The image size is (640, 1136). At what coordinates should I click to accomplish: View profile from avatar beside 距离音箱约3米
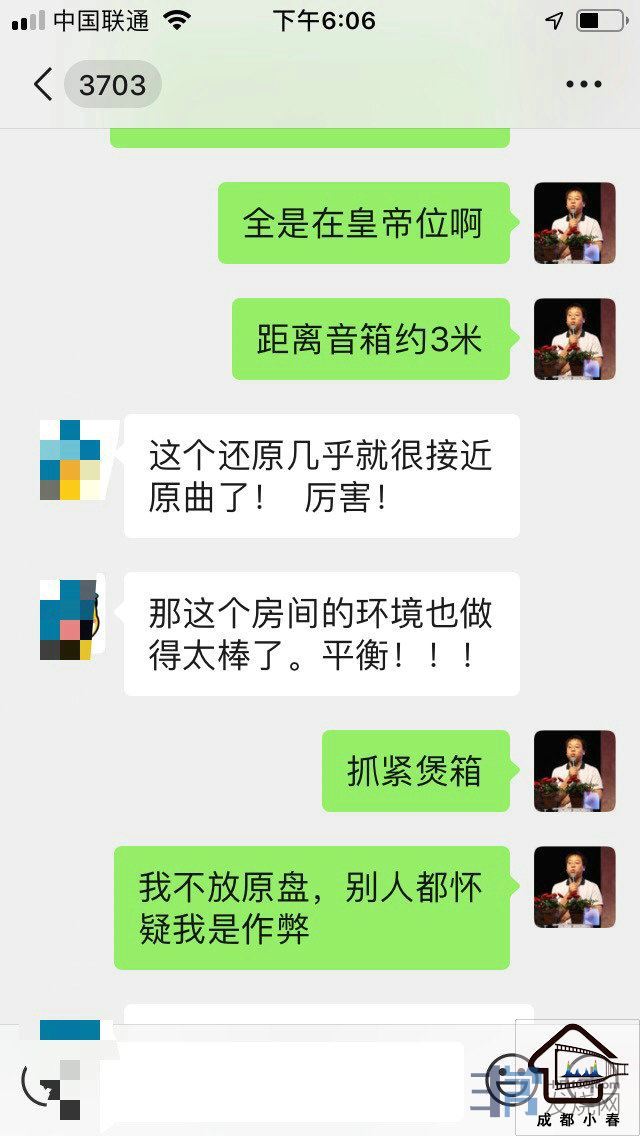pos(574,339)
